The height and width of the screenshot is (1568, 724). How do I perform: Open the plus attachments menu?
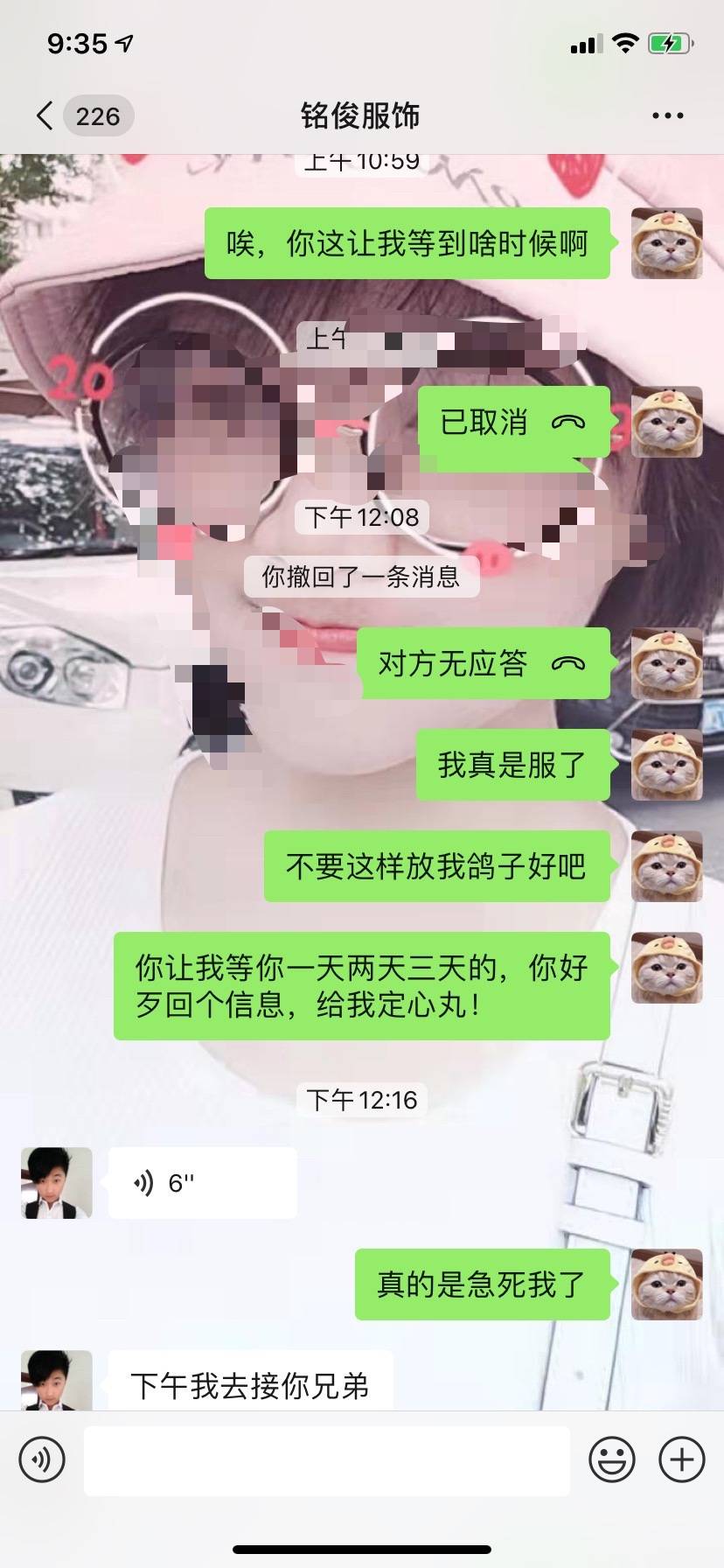(681, 1459)
